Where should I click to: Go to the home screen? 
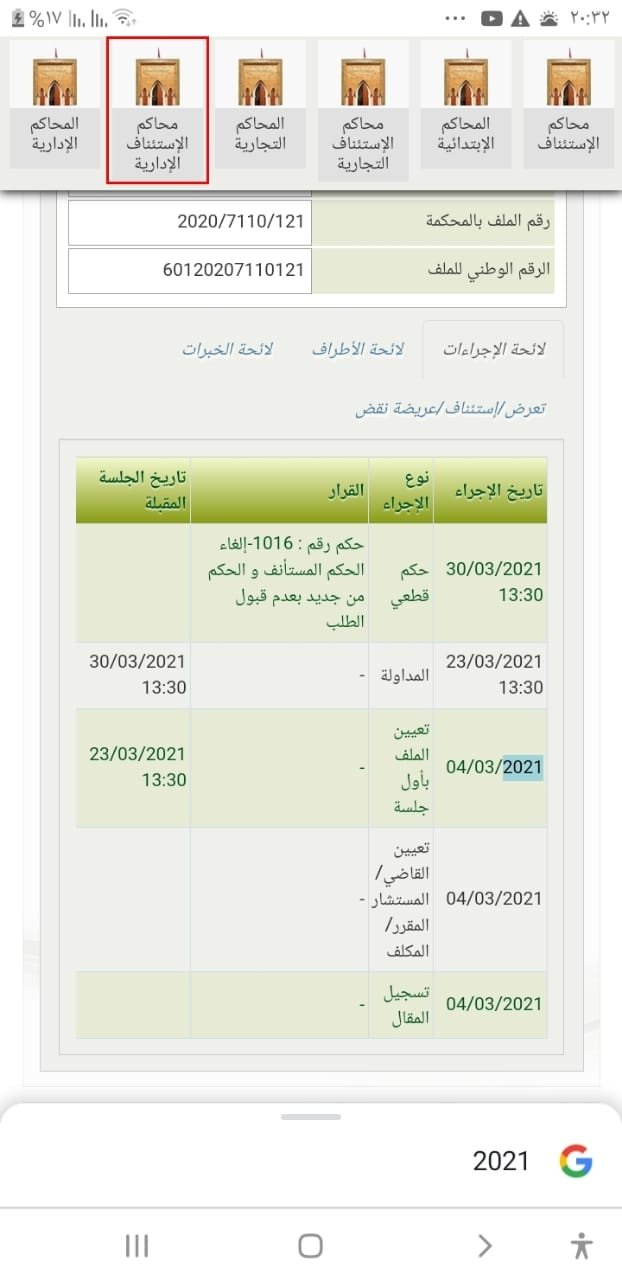tap(311, 1245)
